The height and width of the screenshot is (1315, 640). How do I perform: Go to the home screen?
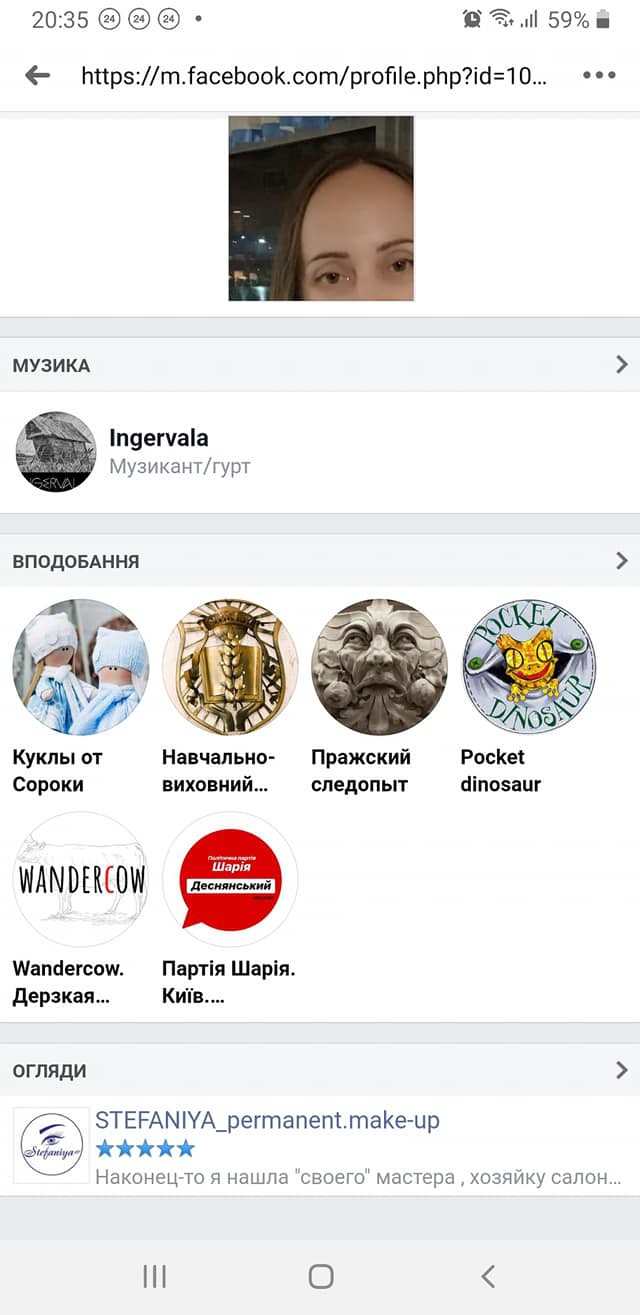[x=320, y=1275]
